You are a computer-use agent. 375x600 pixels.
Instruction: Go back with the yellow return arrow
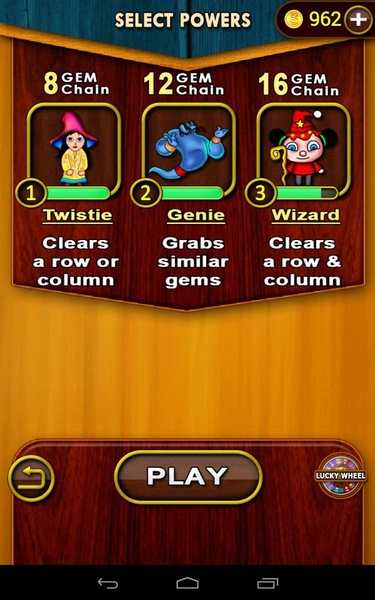31,479
